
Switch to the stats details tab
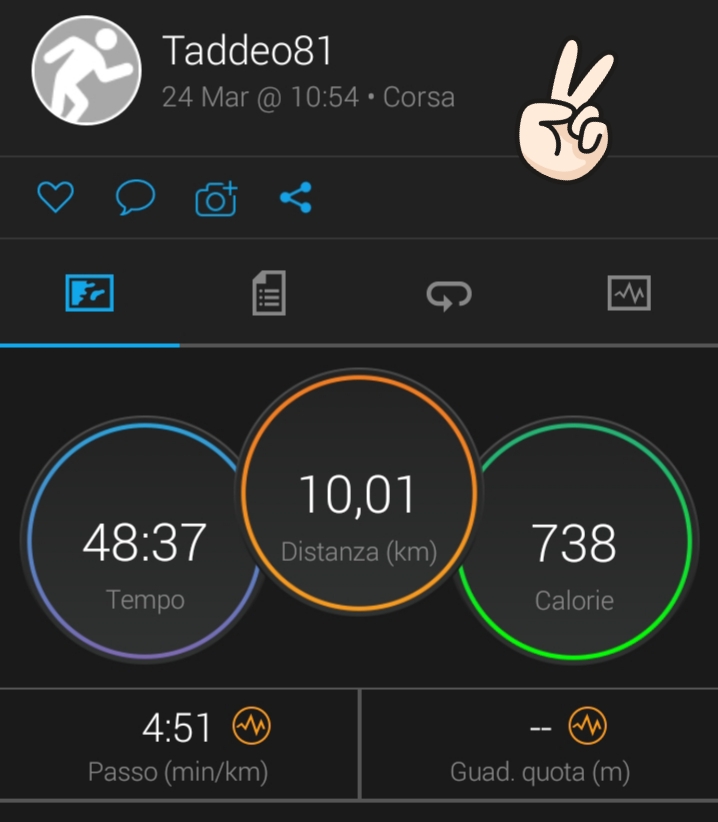pos(268,294)
